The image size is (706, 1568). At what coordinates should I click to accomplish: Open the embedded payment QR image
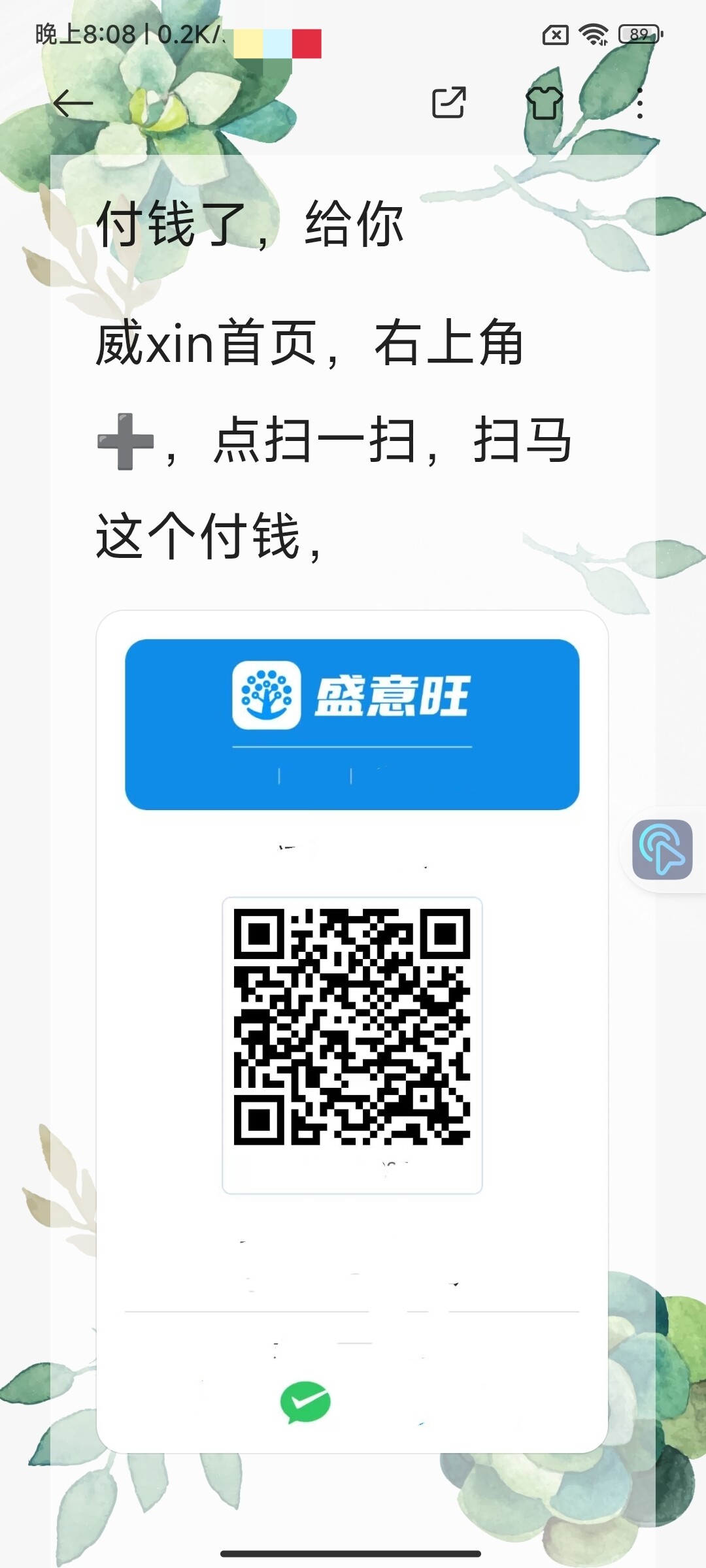click(x=352, y=1032)
